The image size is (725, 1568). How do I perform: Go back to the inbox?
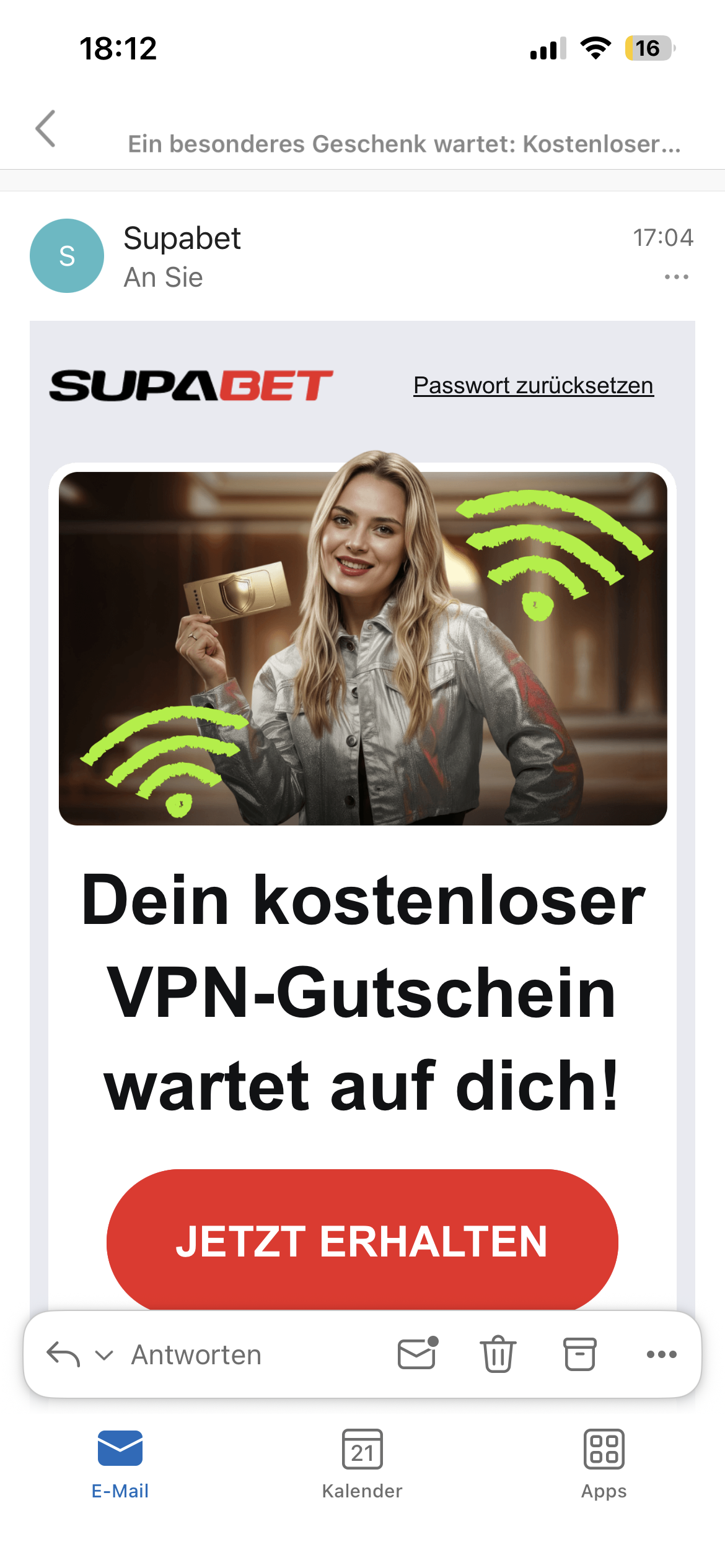tap(46, 129)
